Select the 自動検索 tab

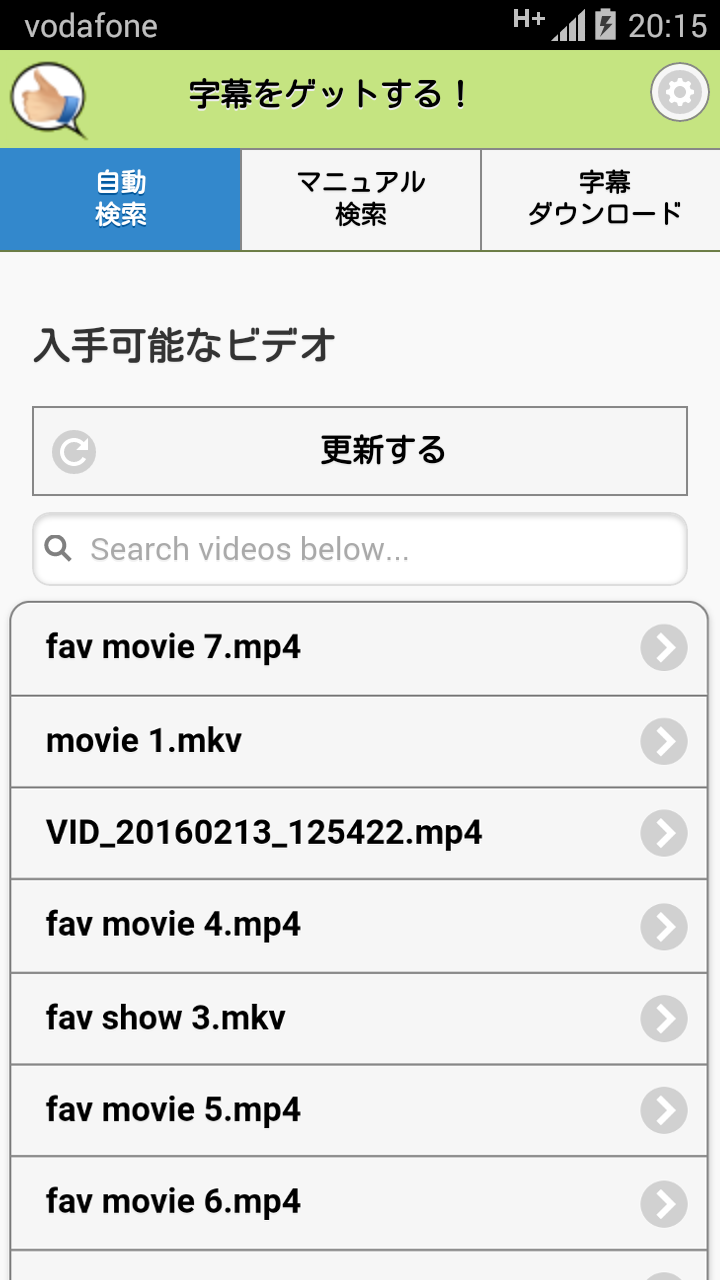[121, 199]
